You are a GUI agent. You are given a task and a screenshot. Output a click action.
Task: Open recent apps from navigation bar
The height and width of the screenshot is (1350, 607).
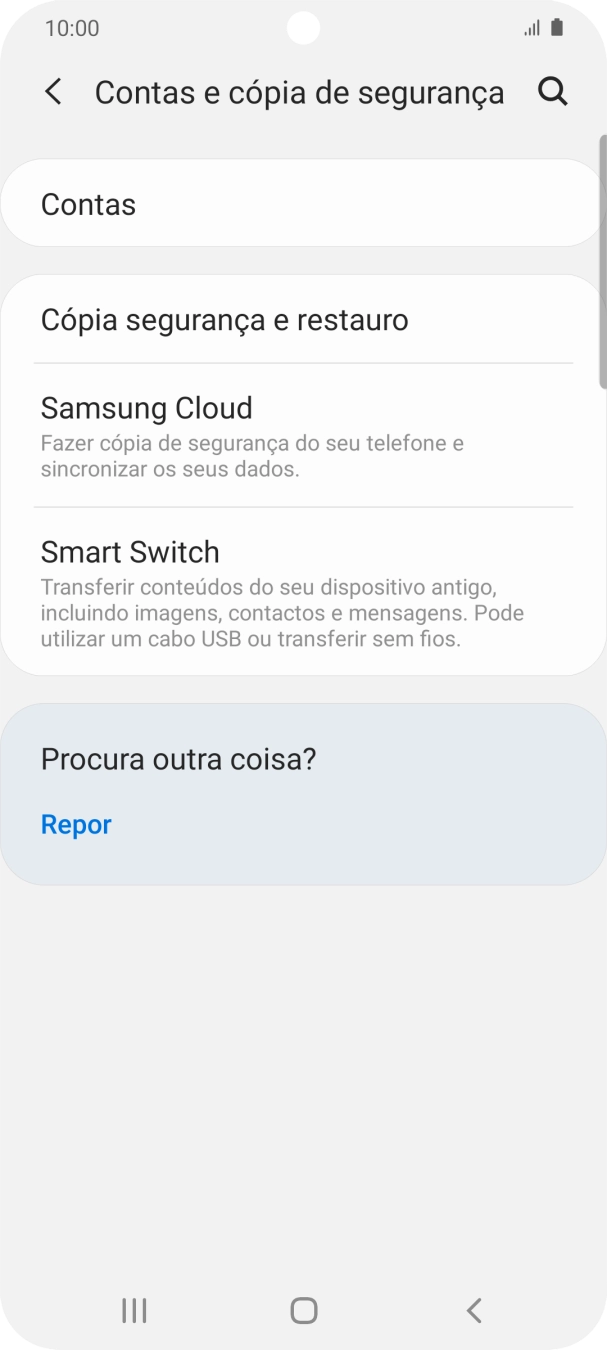[x=134, y=1310]
